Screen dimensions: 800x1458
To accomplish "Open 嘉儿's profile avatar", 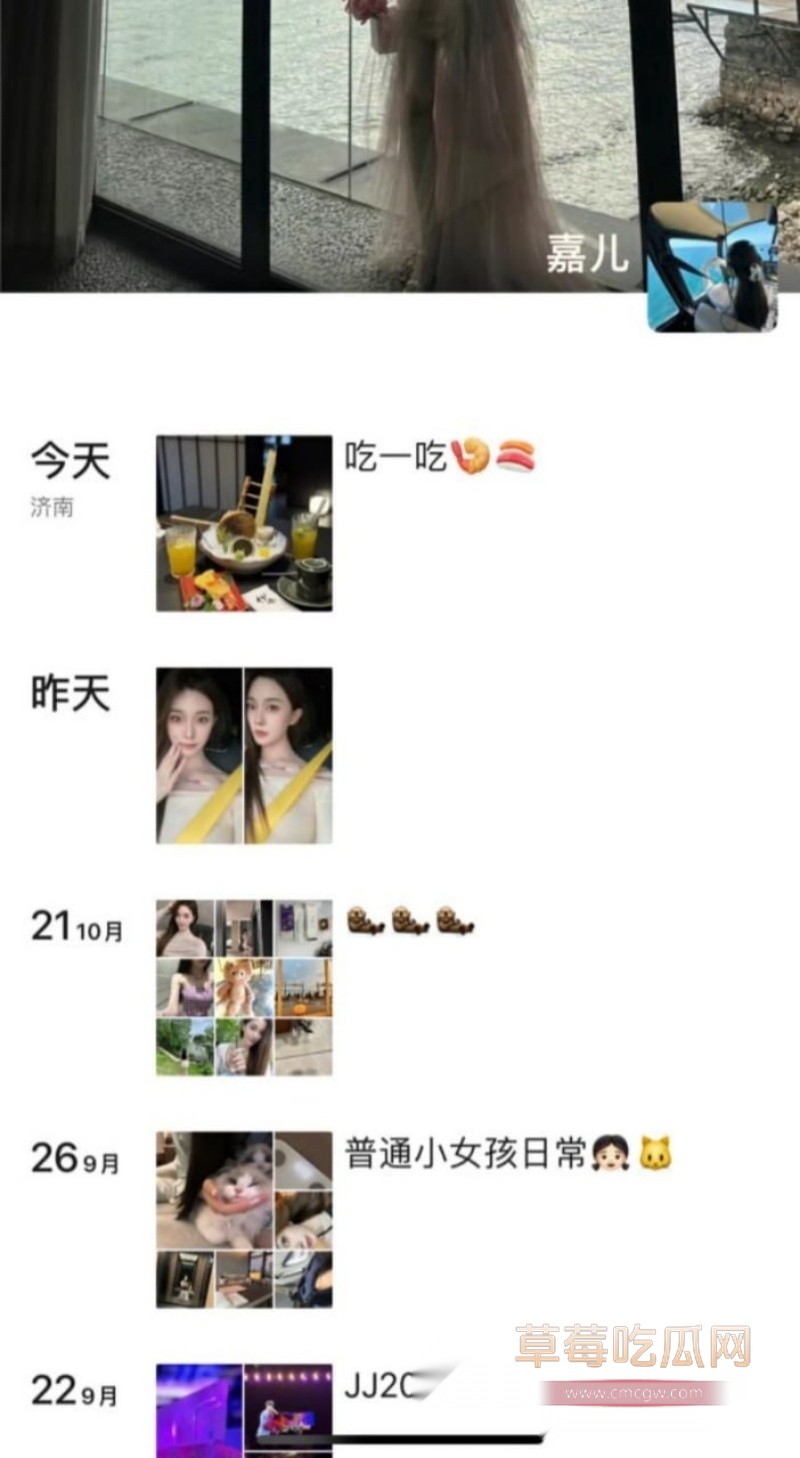I will [x=711, y=266].
